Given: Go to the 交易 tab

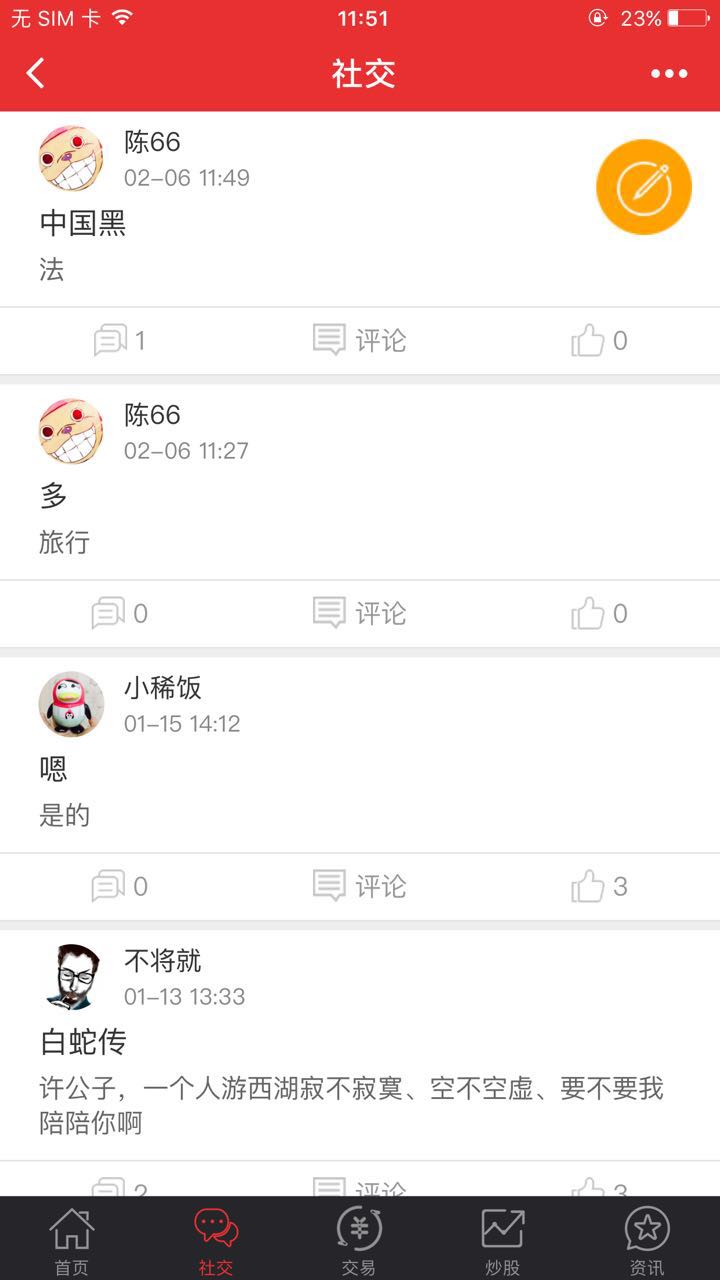Looking at the screenshot, I should click(359, 1240).
